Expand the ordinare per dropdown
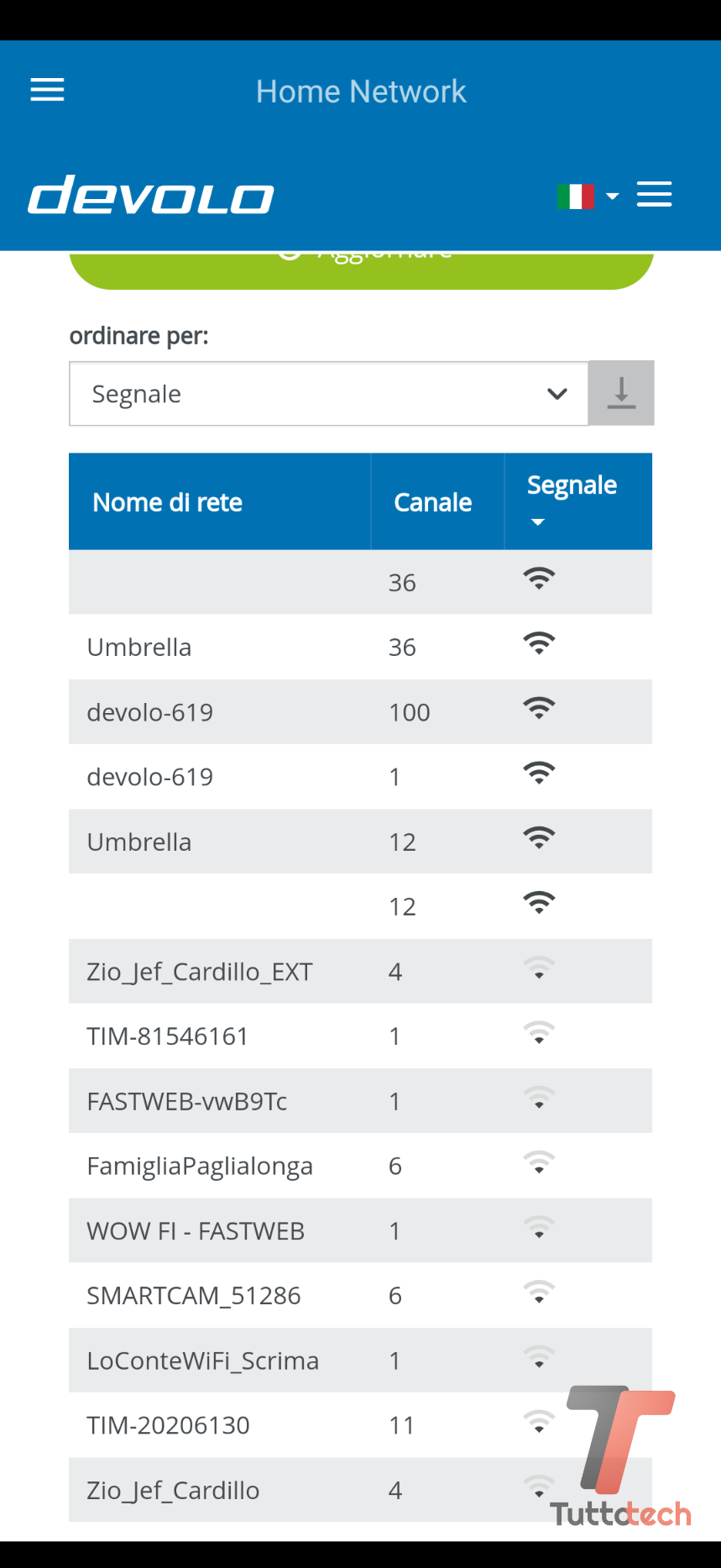Image resolution: width=721 pixels, height=1568 pixels. tap(328, 394)
